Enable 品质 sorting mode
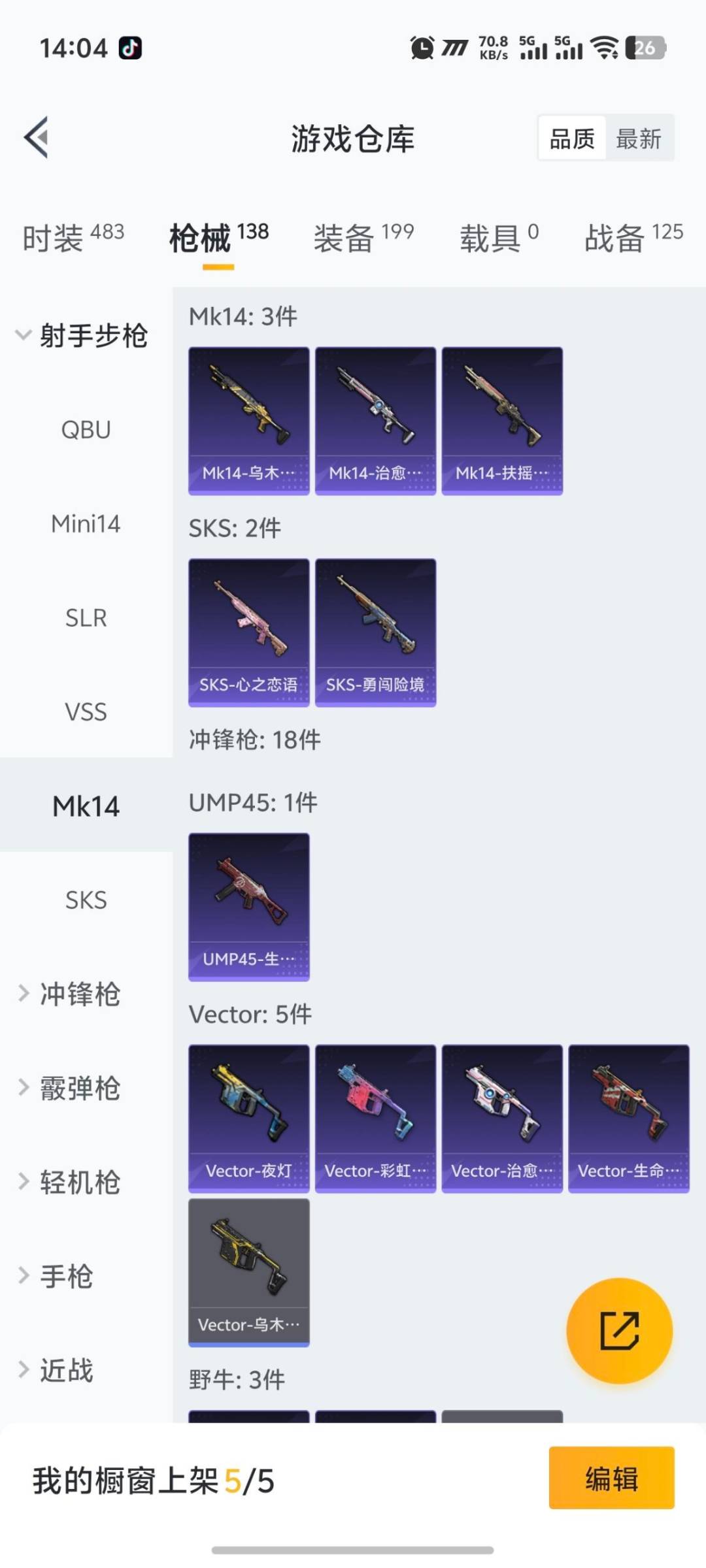 click(x=571, y=139)
